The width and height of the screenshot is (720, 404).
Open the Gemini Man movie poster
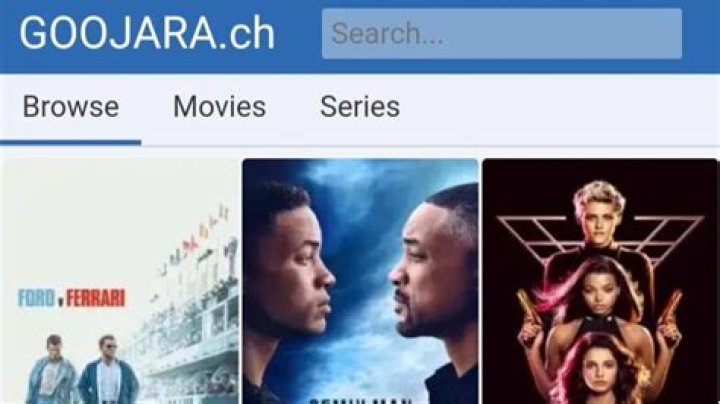[360, 282]
